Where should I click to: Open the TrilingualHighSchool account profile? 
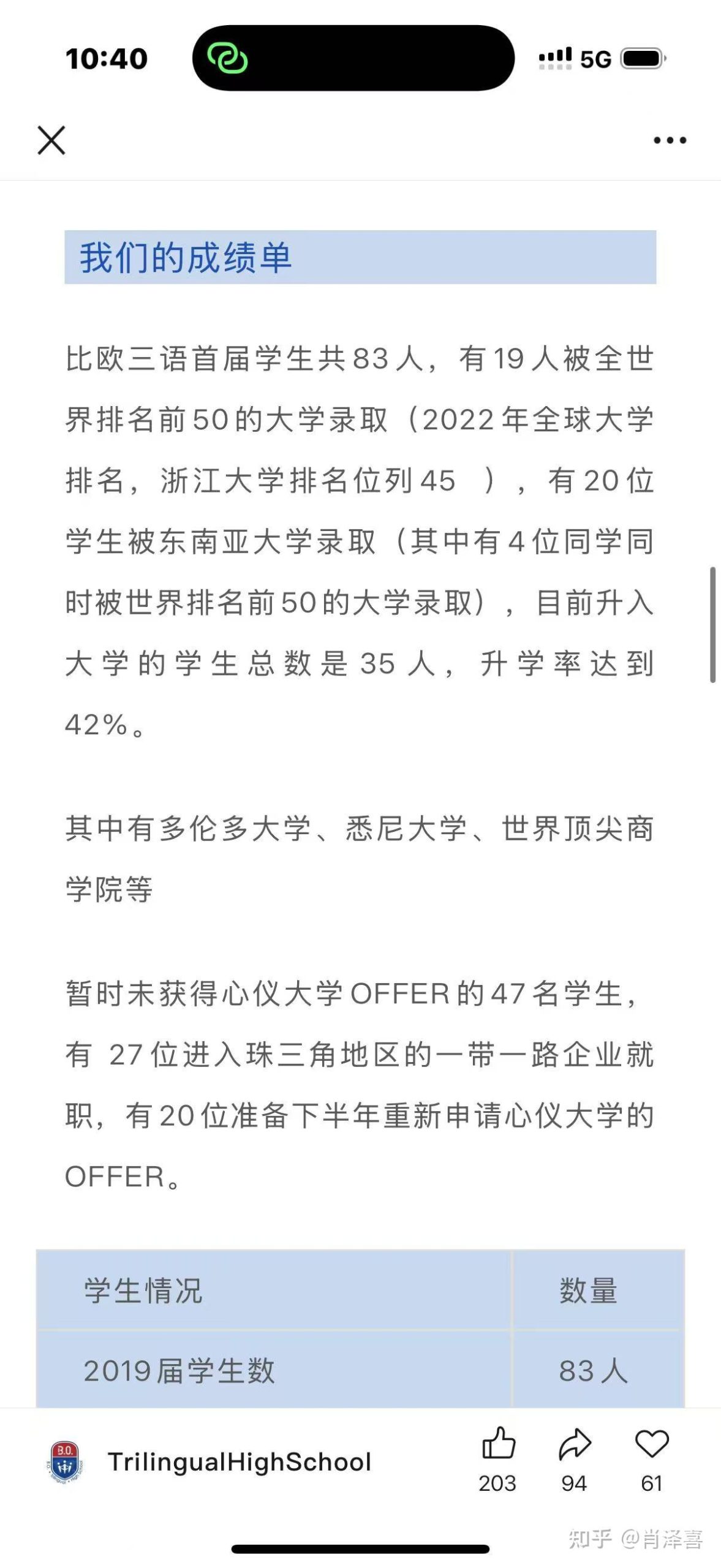click(239, 1461)
